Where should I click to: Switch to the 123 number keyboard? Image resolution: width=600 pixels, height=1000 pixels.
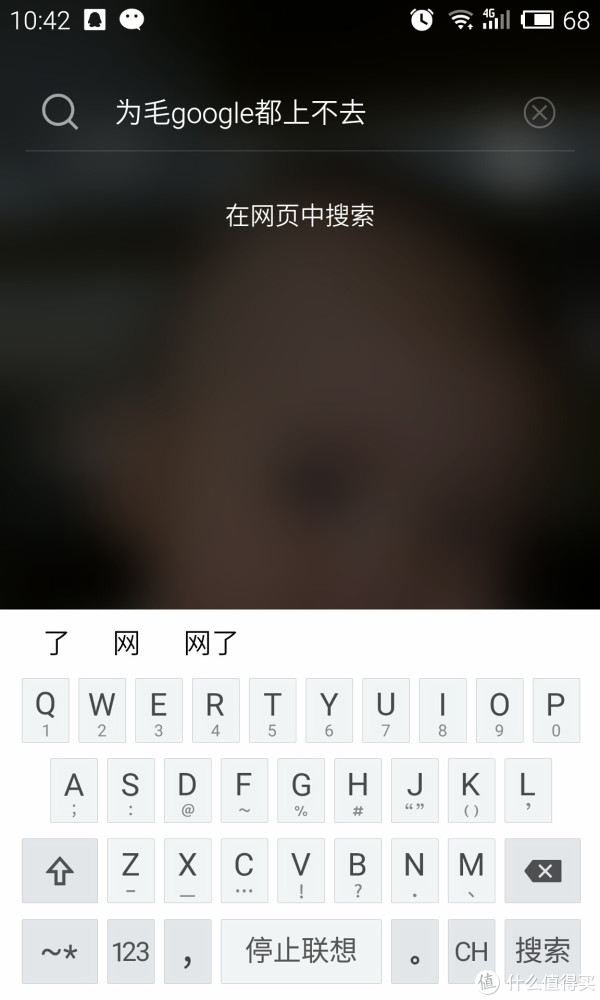pyautogui.click(x=131, y=951)
